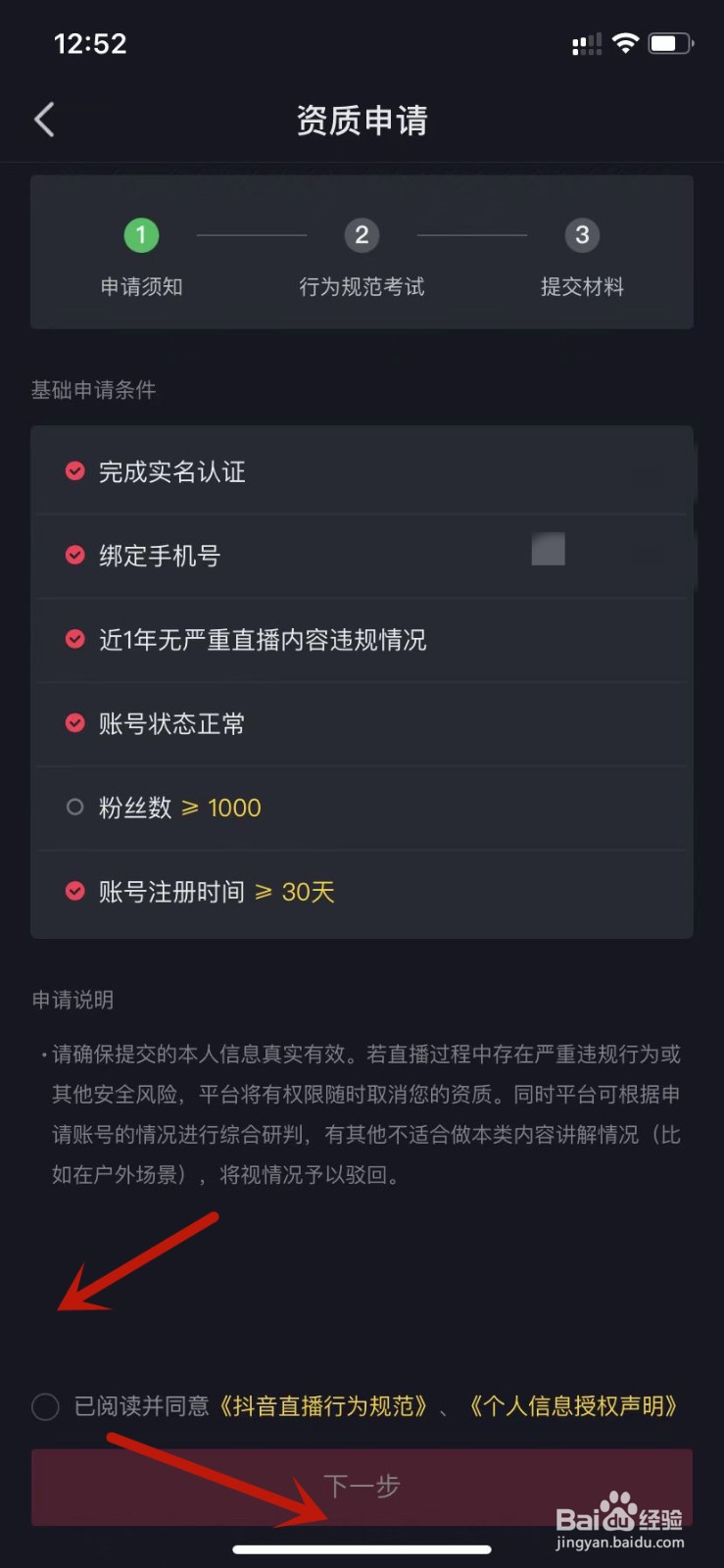Viewport: 724px width, 1568px height.
Task: Select the 资质申请 title bar
Action: click(x=362, y=119)
